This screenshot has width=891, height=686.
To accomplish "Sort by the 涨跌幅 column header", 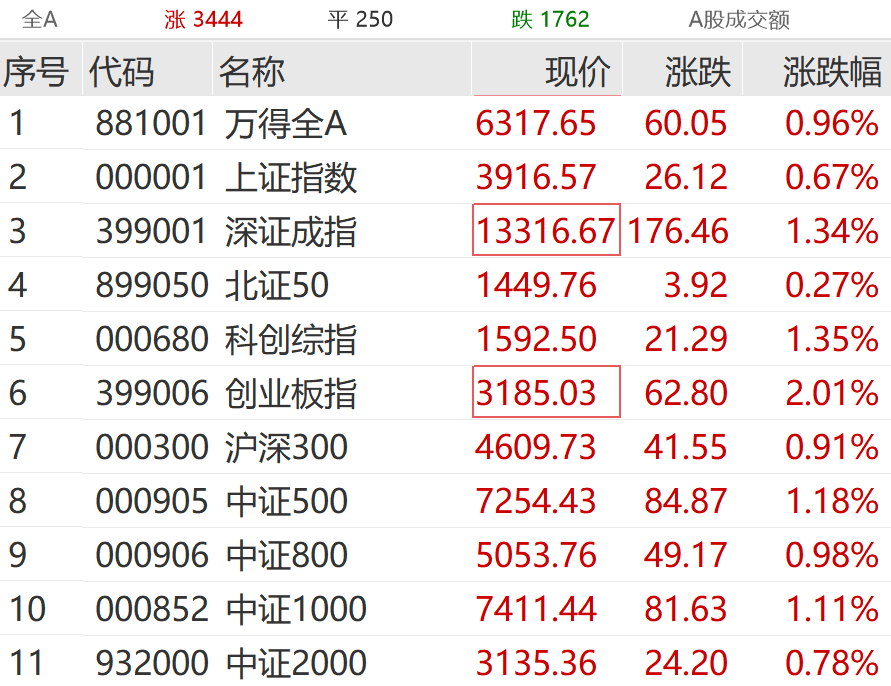I will tap(832, 71).
